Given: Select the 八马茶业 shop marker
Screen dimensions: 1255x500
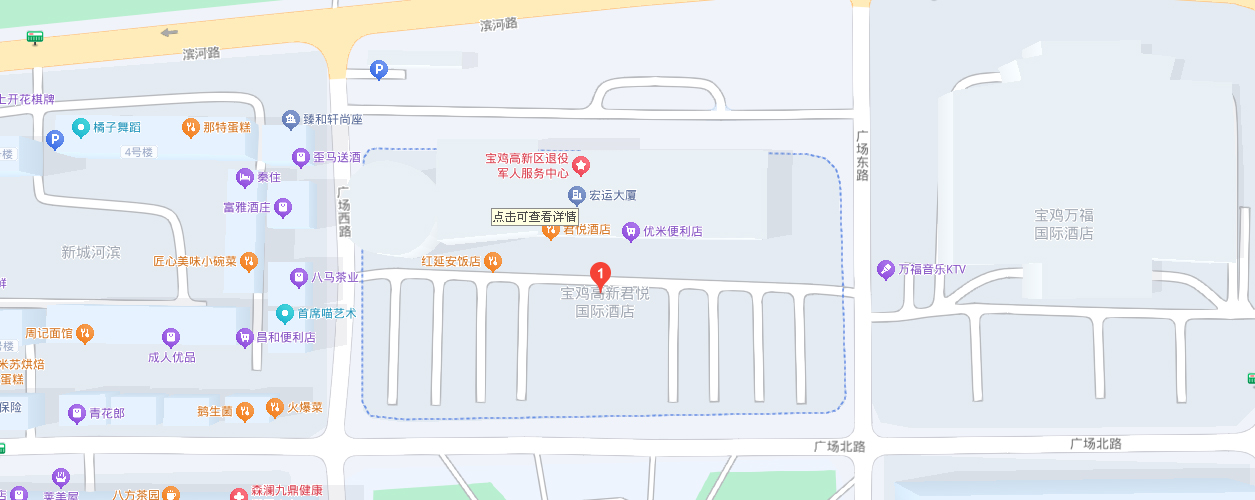Looking at the screenshot, I should 298,277.
